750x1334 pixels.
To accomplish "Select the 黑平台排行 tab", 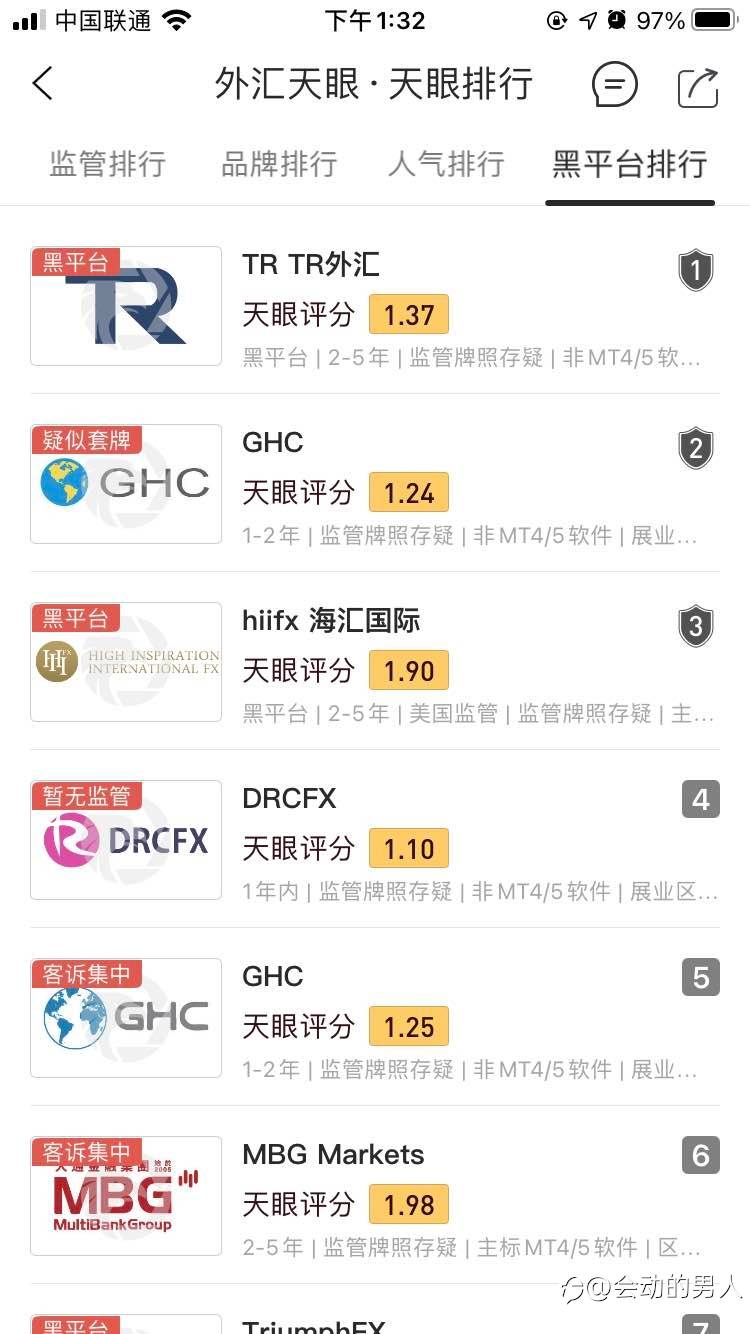I will tap(630, 164).
